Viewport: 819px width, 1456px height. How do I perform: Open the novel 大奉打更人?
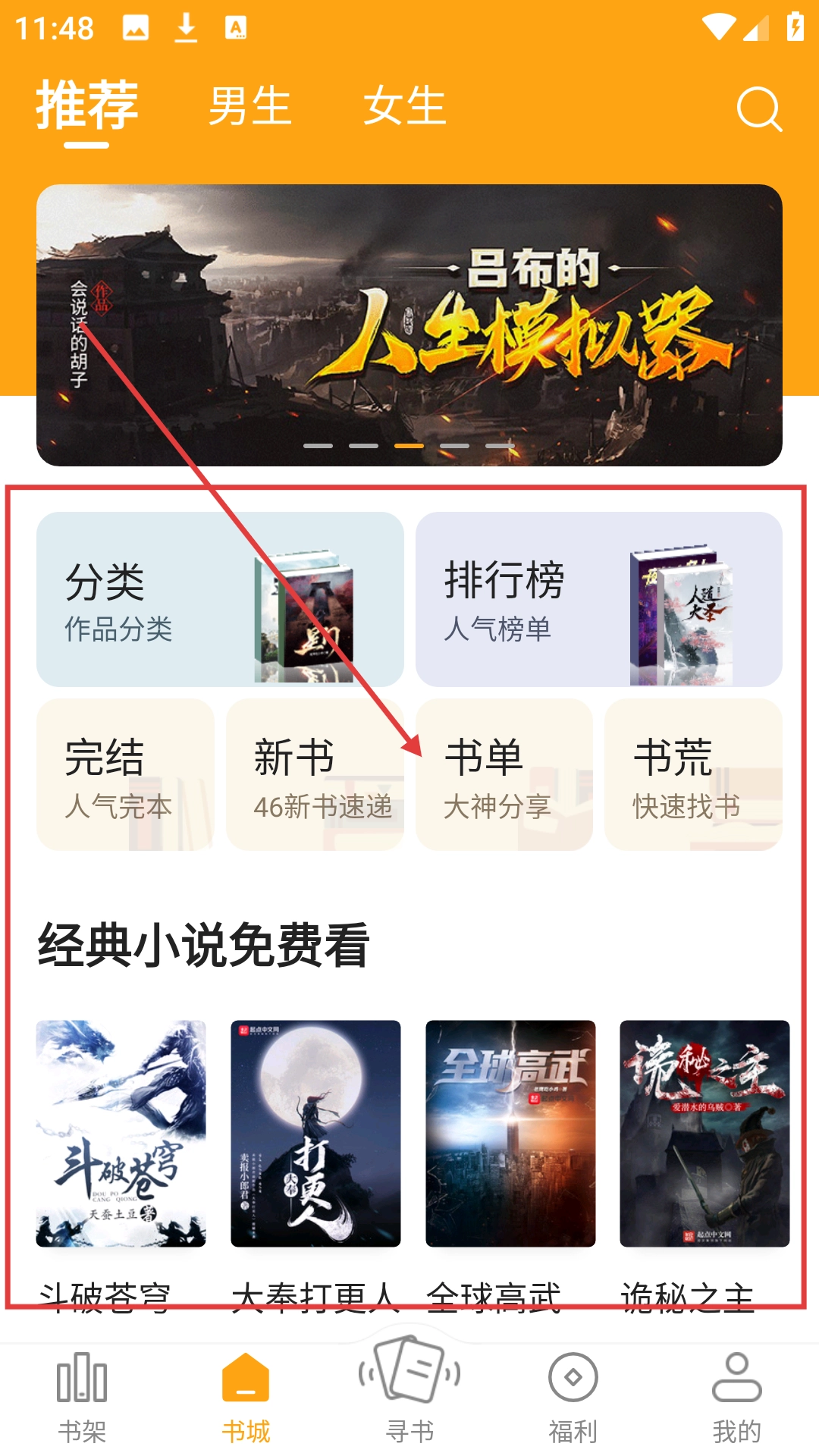point(315,1133)
